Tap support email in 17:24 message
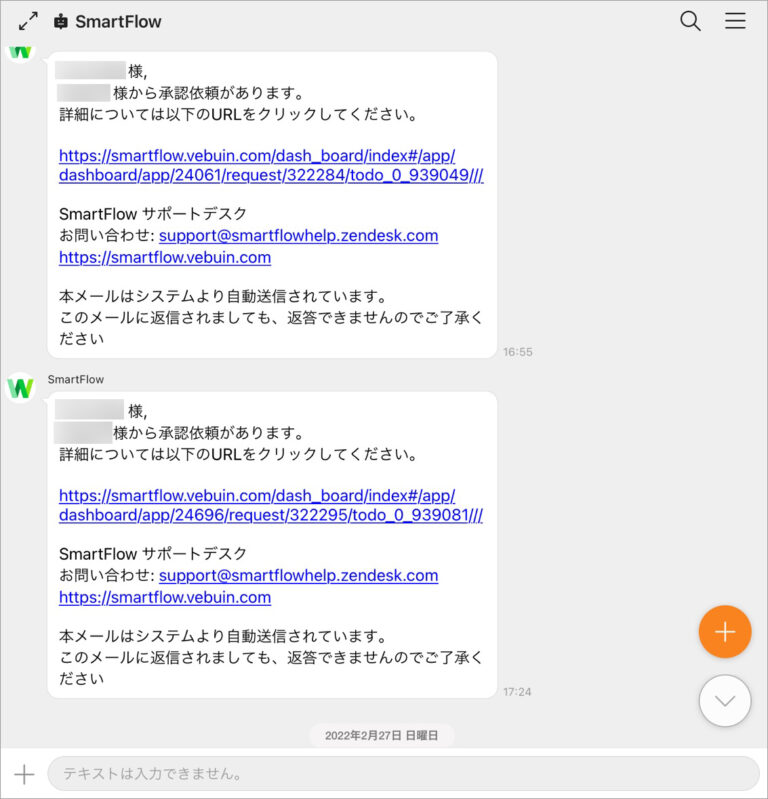 pyautogui.click(x=298, y=575)
